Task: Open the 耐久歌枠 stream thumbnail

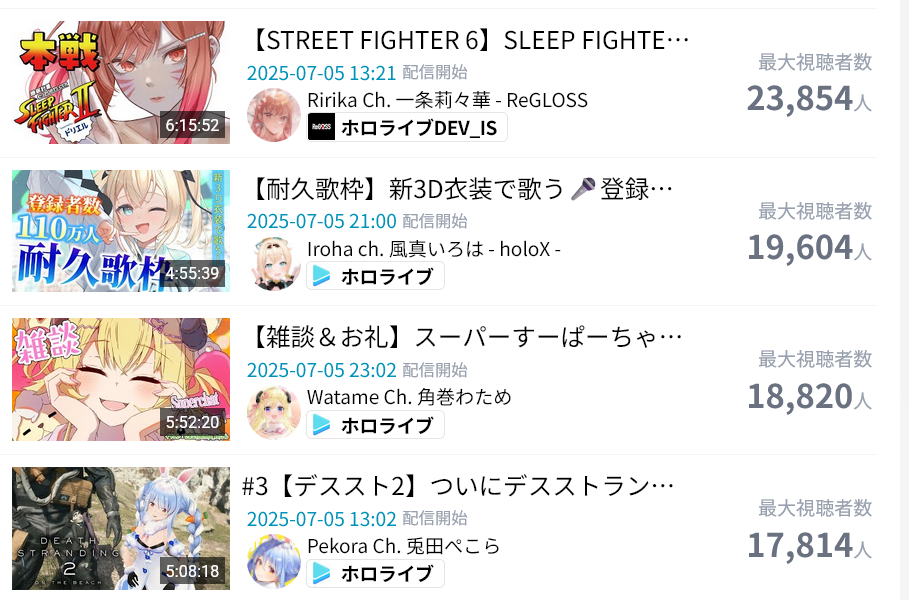Action: click(x=120, y=231)
